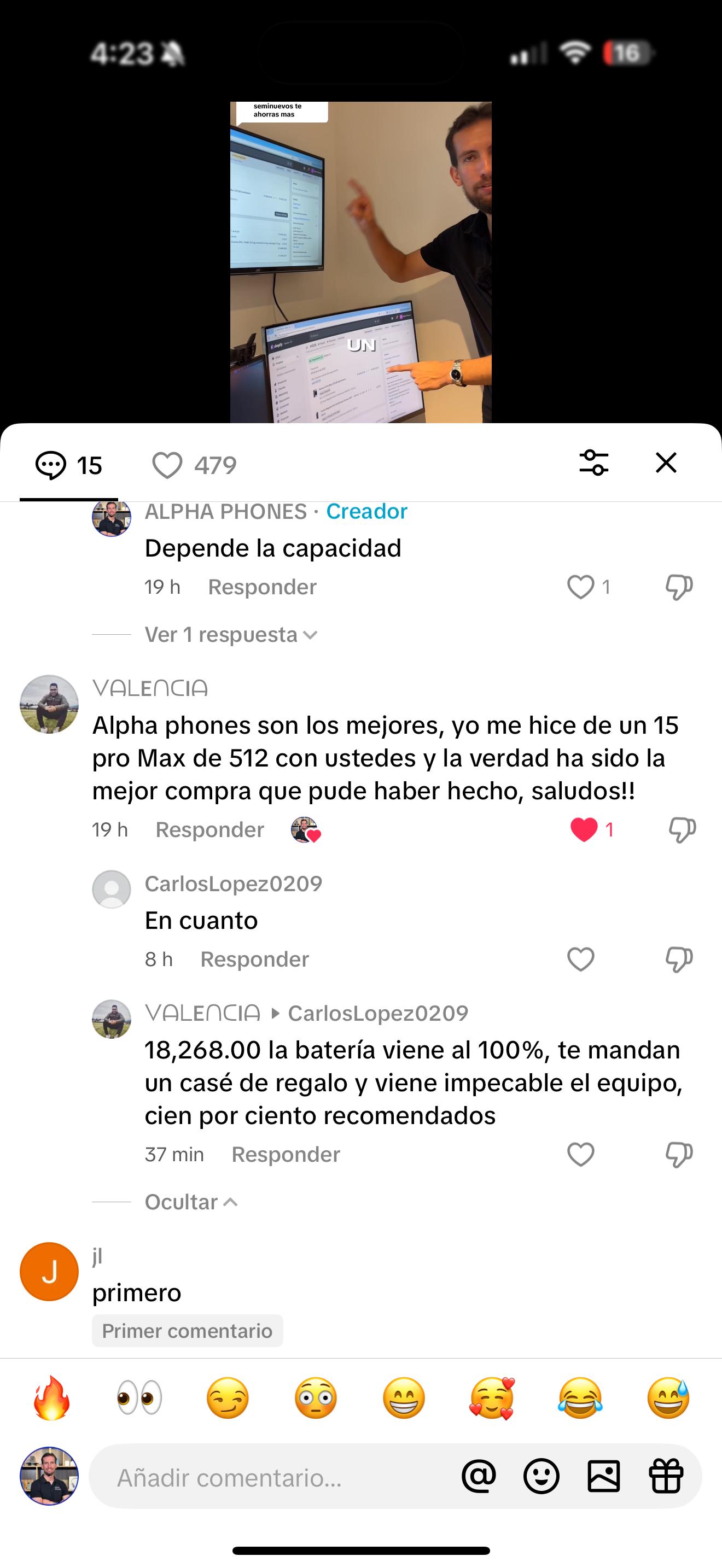This screenshot has height=1568, width=722.
Task: Unlike VALENCIA's 'Alpha phones son los mejores' comment
Action: (583, 830)
